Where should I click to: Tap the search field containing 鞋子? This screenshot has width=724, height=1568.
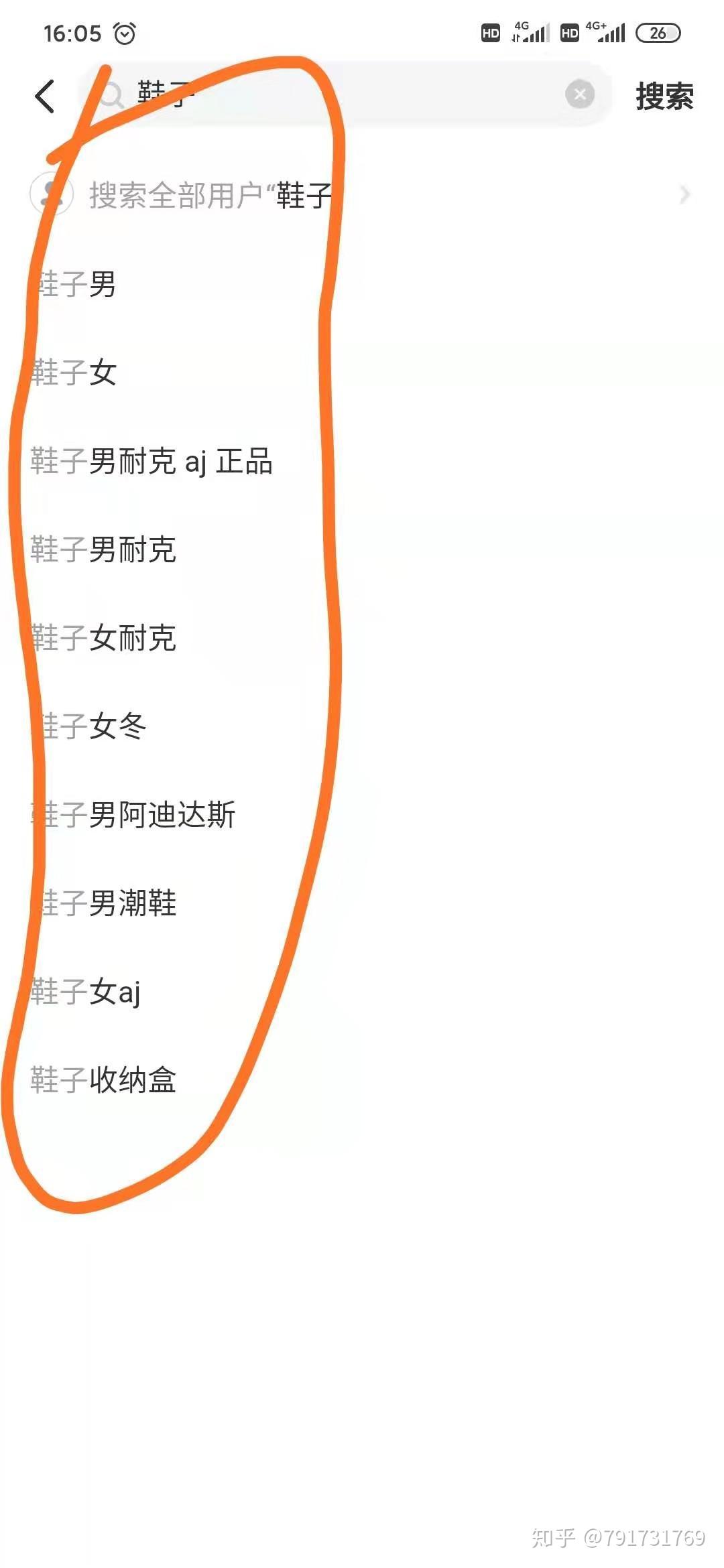tap(335, 94)
